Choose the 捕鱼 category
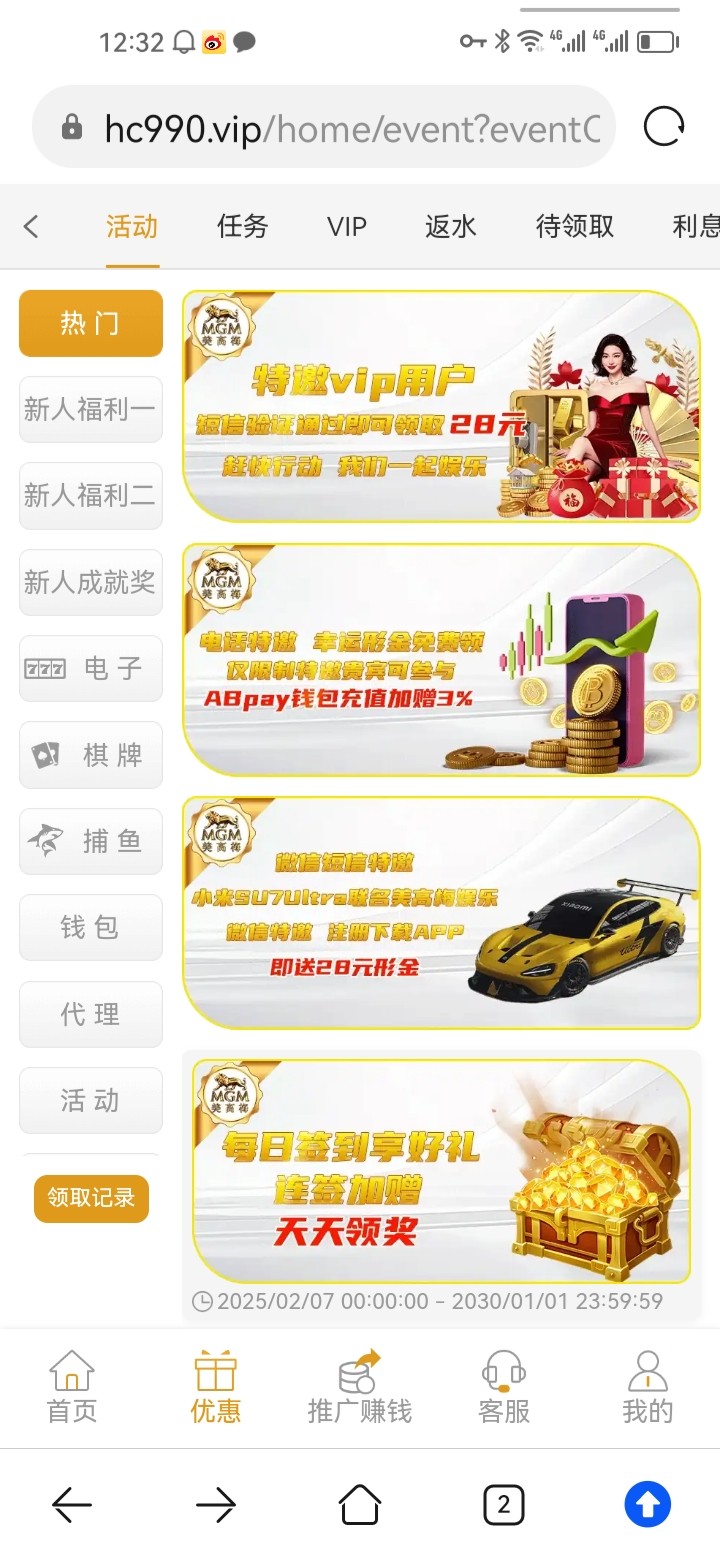Viewport: 720px width, 1560px height. [90, 841]
